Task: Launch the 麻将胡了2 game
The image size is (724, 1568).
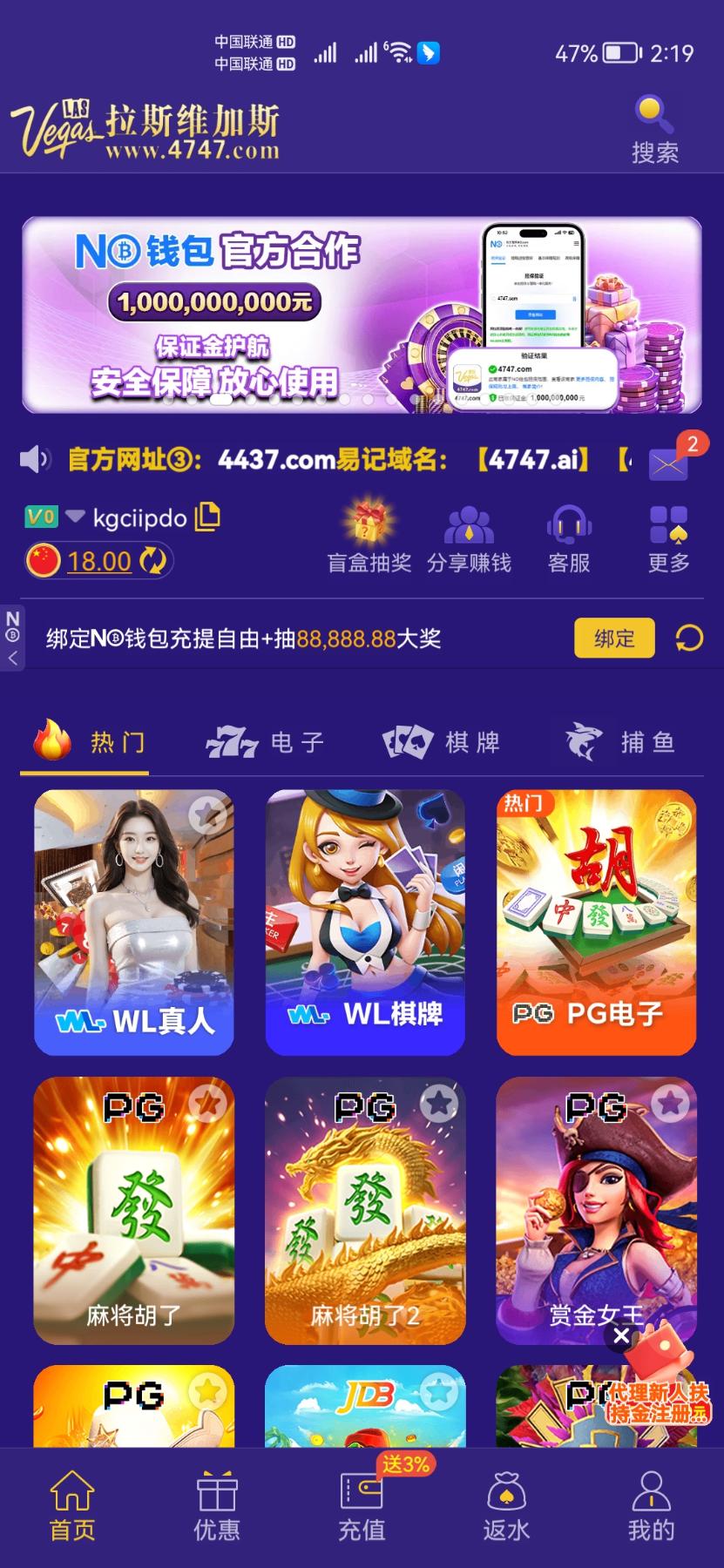Action: [x=365, y=1211]
